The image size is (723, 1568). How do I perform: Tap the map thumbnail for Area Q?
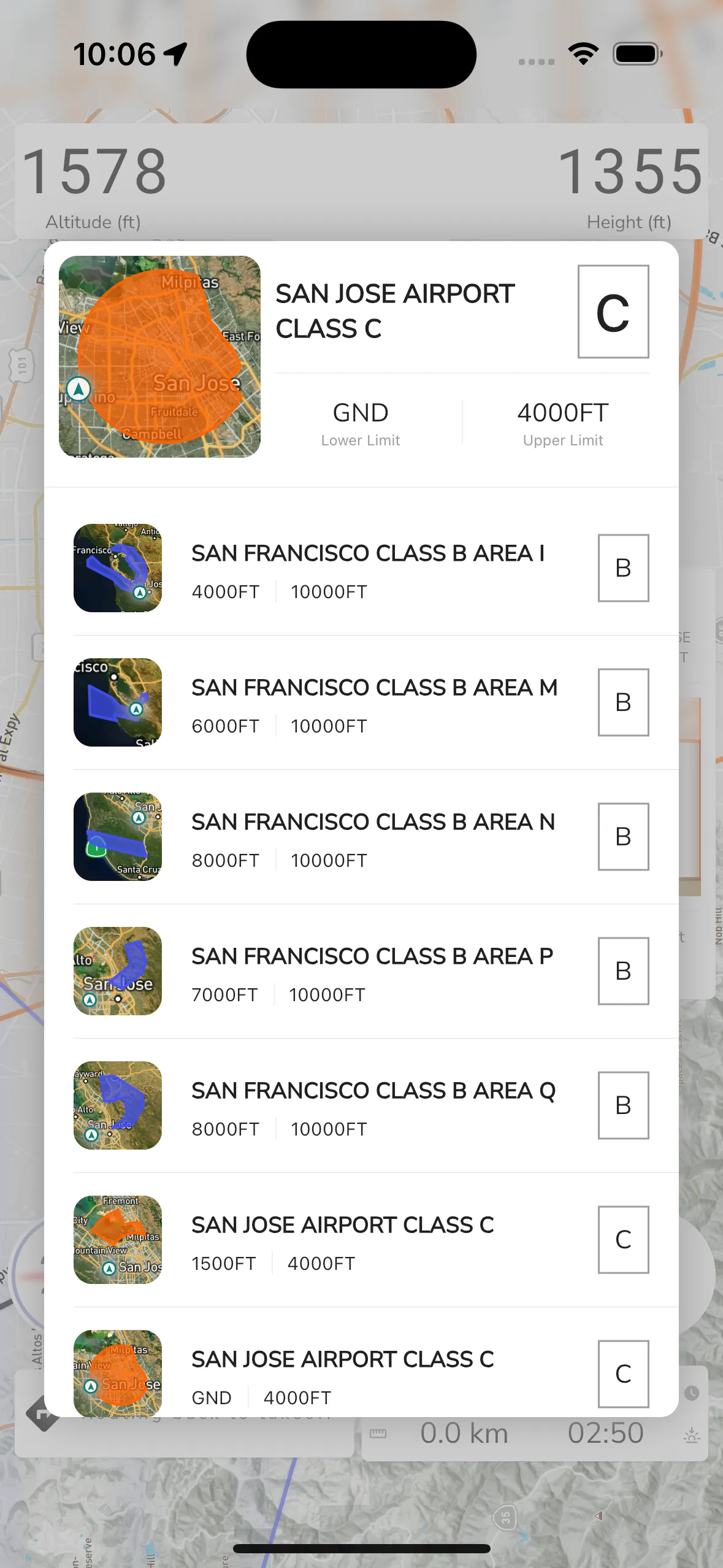tap(117, 1105)
